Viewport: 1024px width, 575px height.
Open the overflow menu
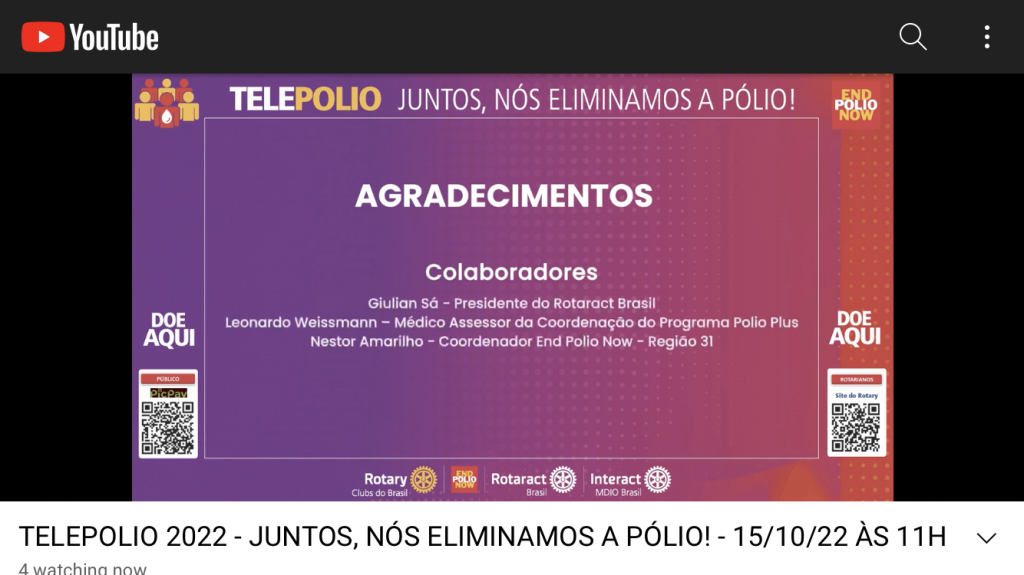coord(986,37)
